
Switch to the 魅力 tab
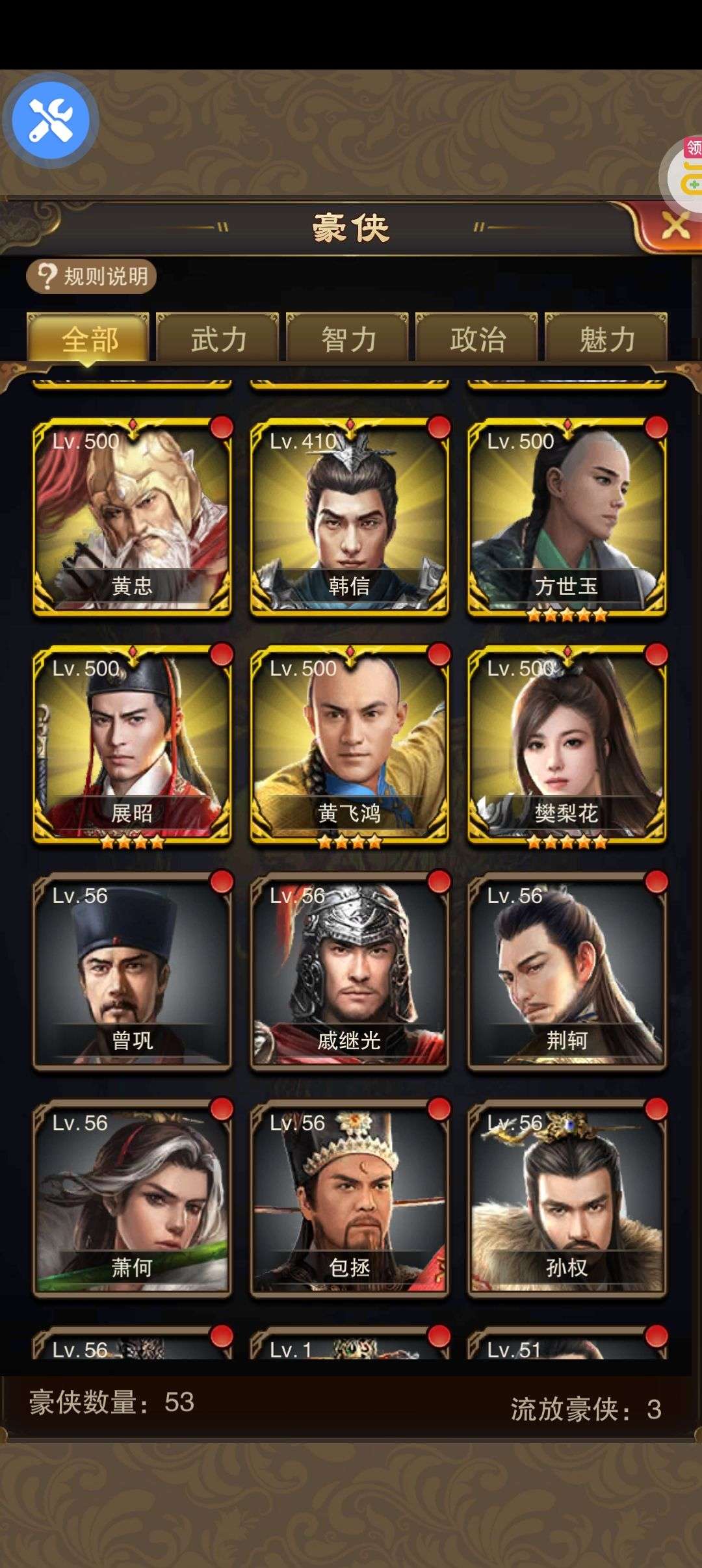coord(606,338)
